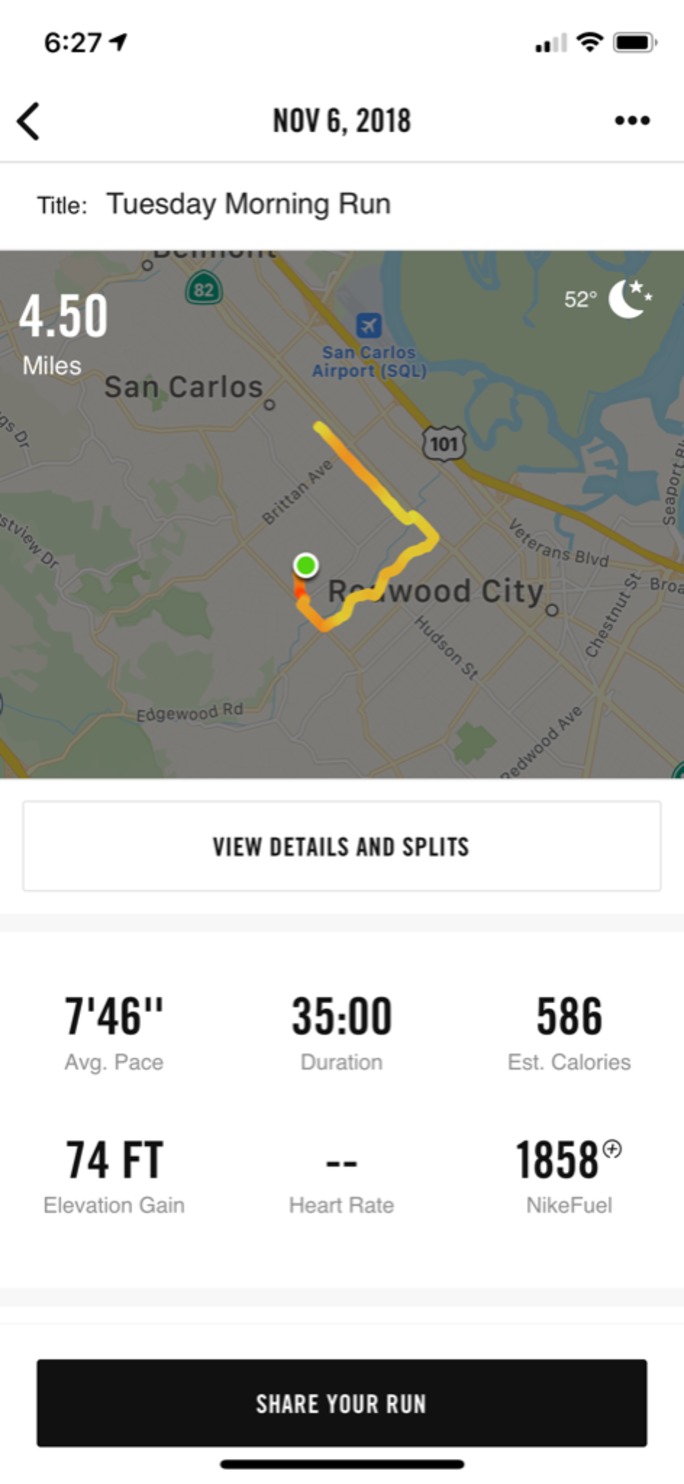Viewport: 684px width, 1484px height.
Task: Go back using the top-left arrow
Action: point(29,121)
